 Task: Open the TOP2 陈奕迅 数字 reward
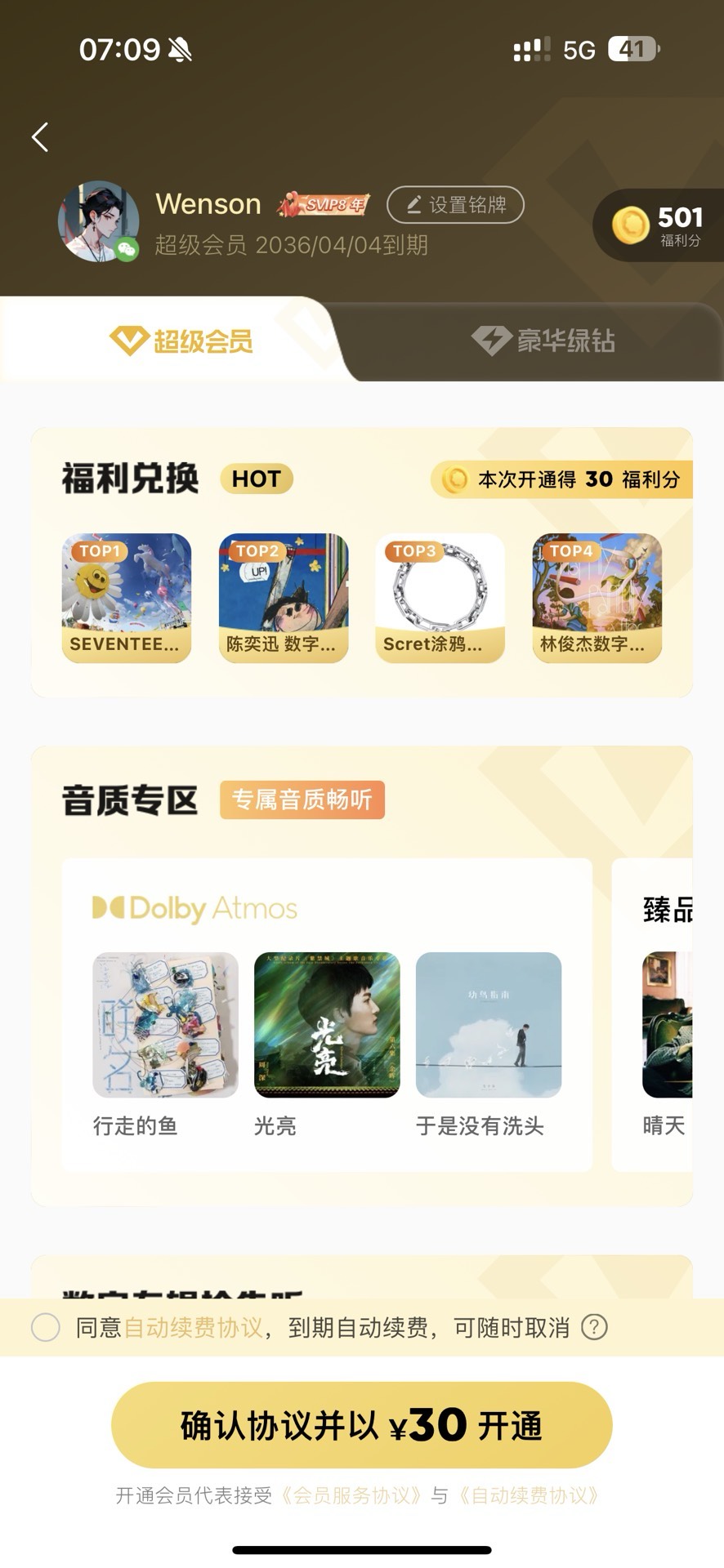(x=284, y=597)
